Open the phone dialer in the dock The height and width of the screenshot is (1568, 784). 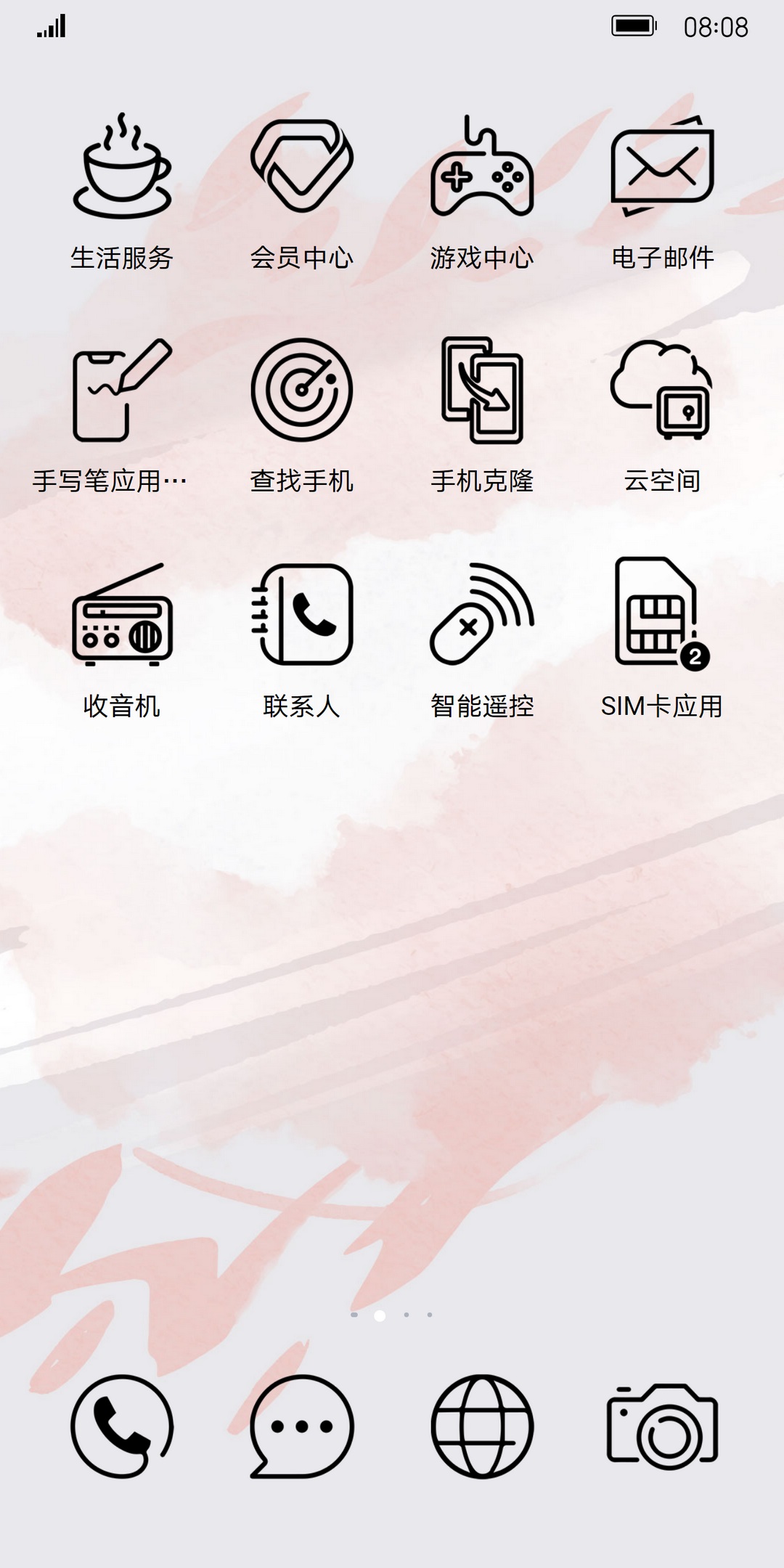coord(122,1426)
